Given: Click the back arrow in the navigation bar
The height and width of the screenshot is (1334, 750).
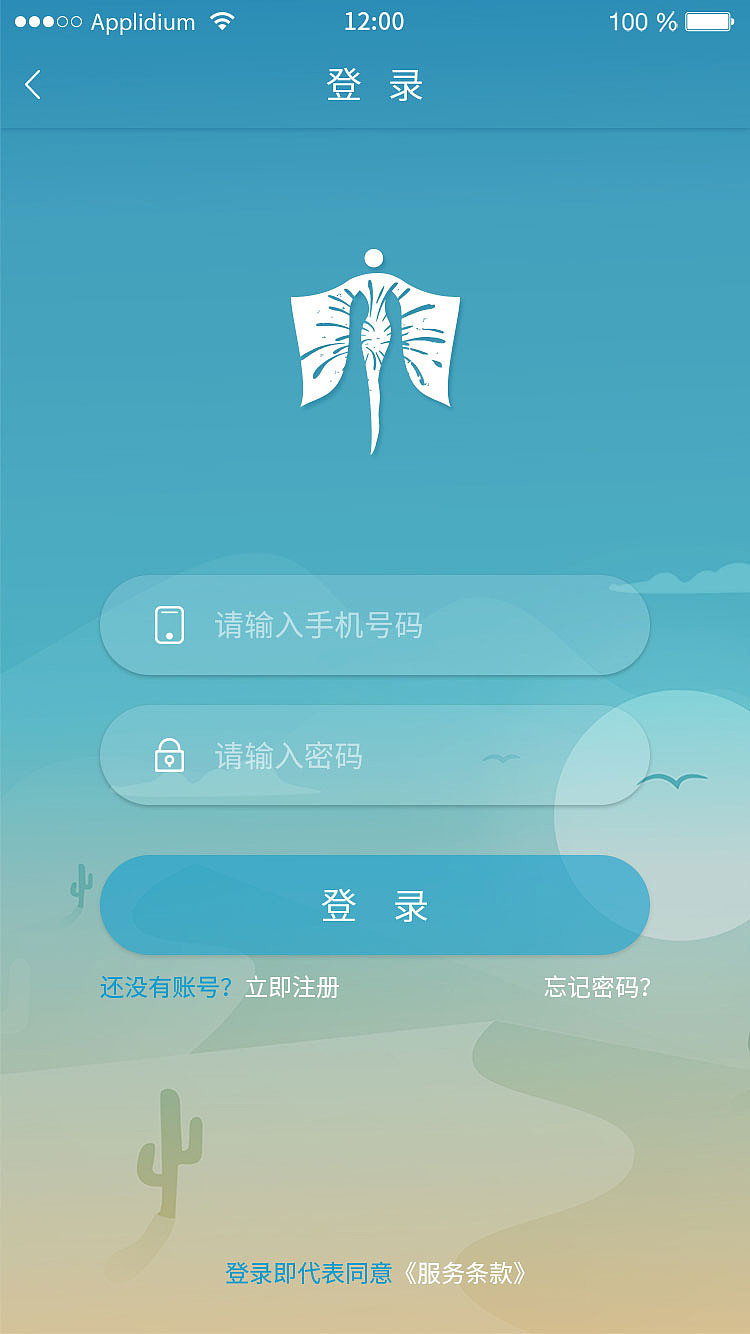Looking at the screenshot, I should (32, 85).
